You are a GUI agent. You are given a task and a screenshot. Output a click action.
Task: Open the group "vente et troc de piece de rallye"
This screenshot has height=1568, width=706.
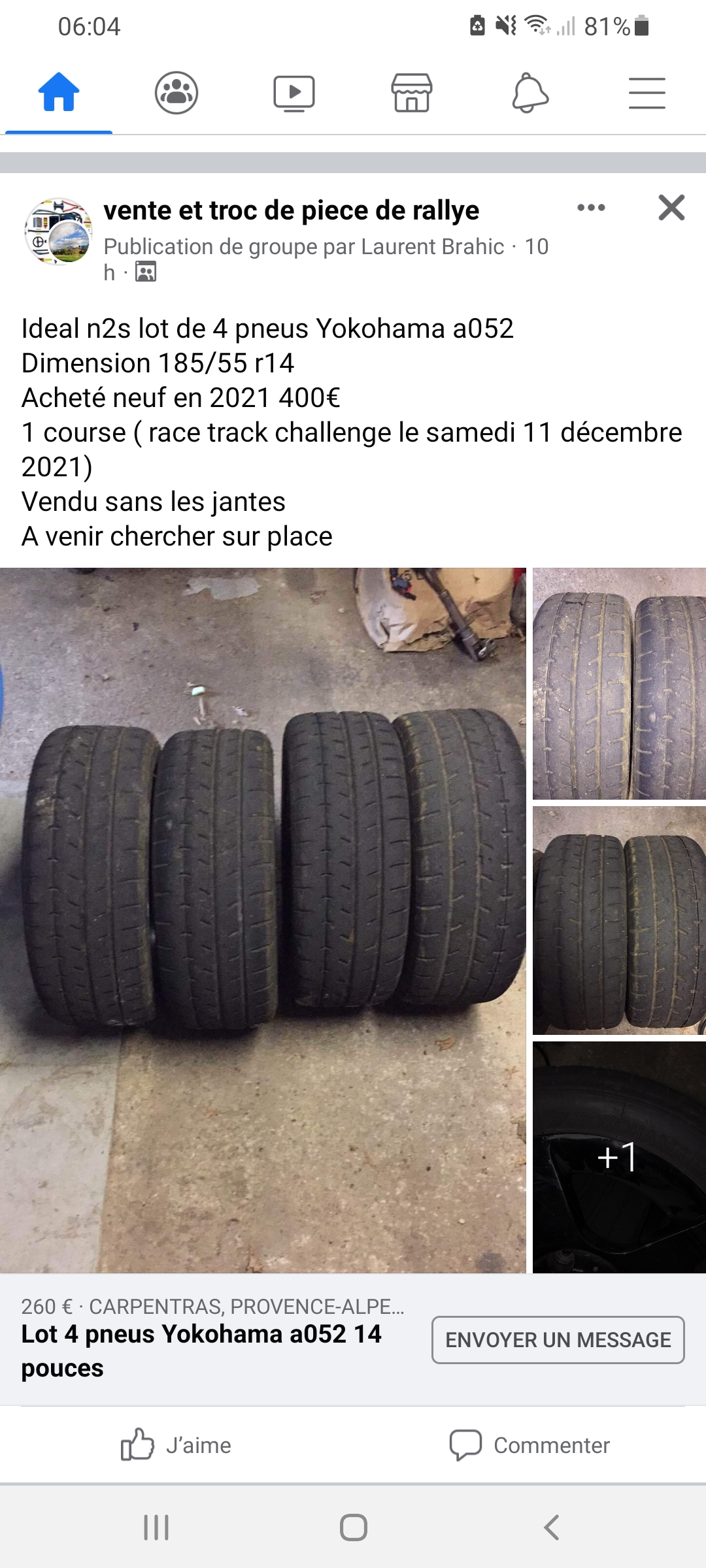pyautogui.click(x=292, y=210)
